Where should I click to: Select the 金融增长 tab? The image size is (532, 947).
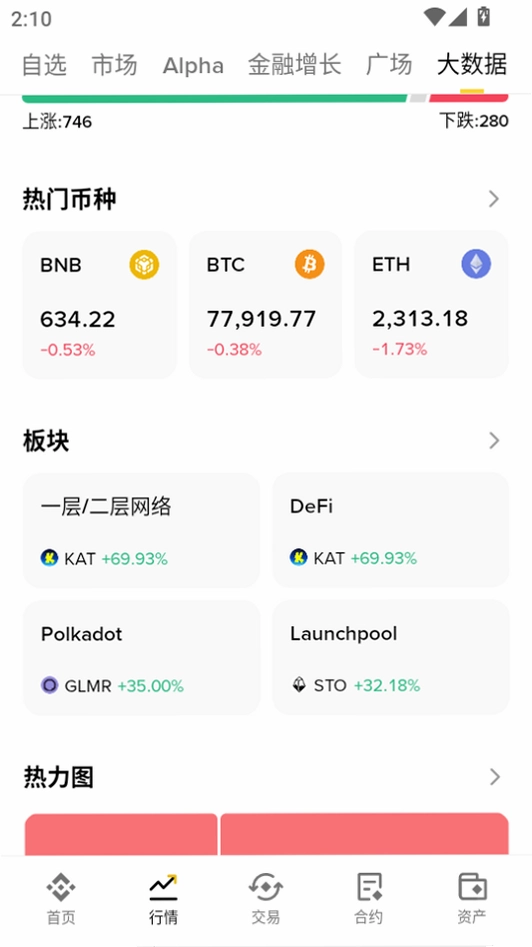click(x=295, y=65)
